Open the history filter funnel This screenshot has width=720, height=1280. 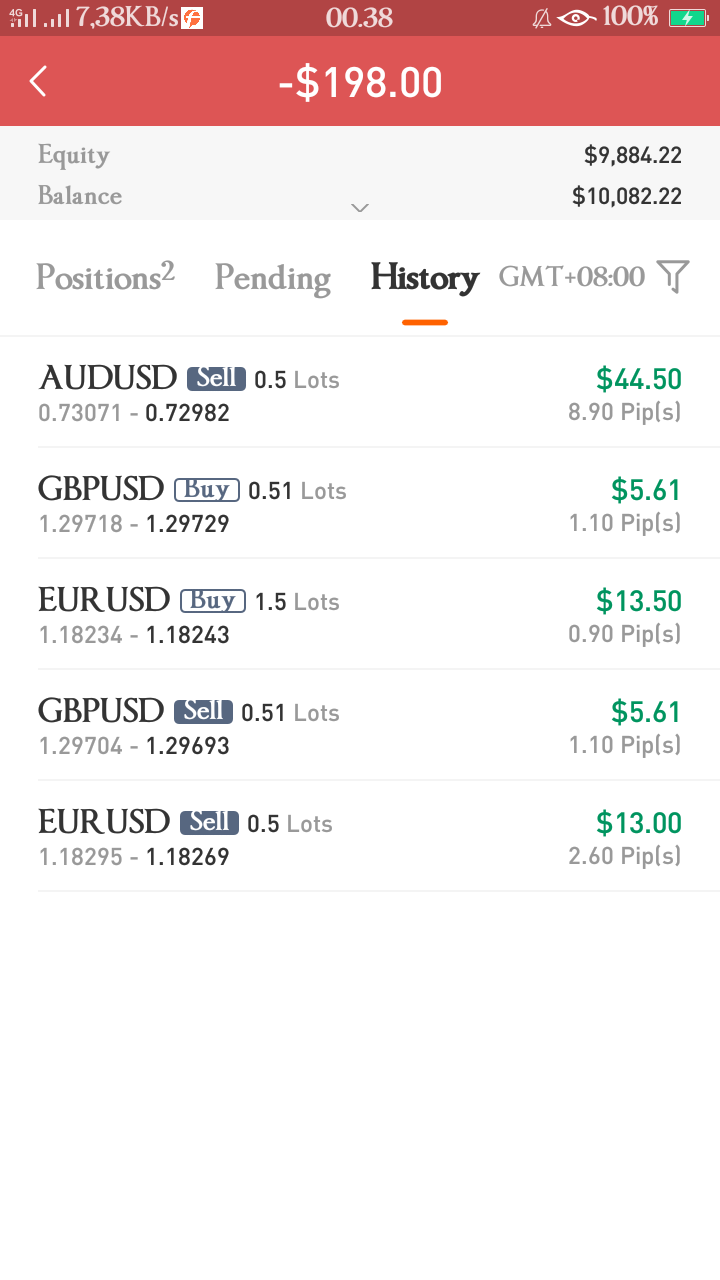point(674,276)
